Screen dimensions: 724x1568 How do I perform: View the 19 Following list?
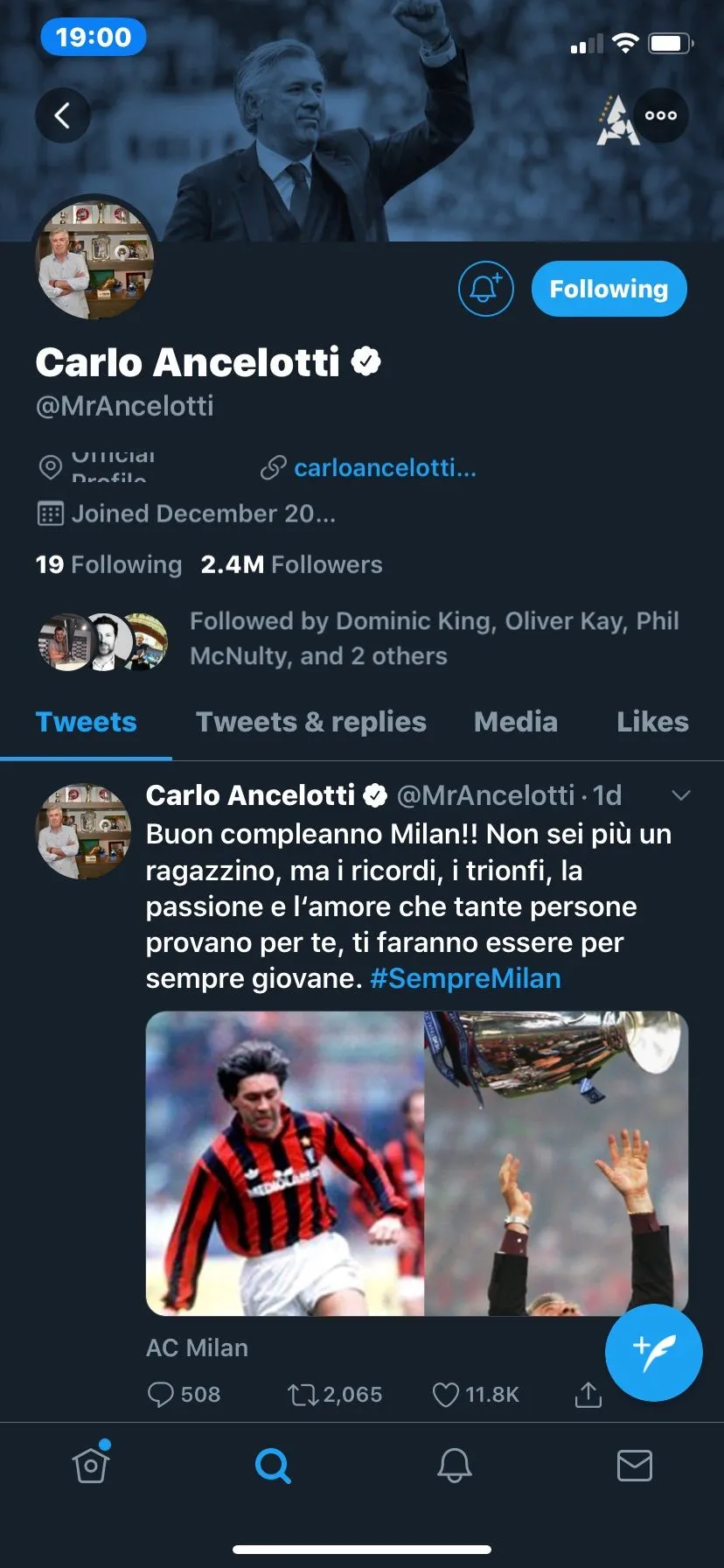click(108, 564)
